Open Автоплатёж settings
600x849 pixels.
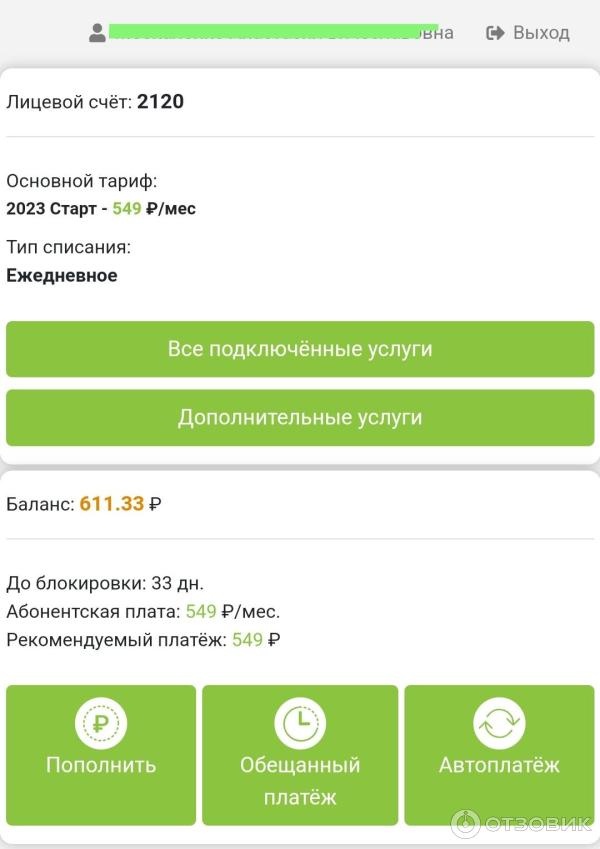(x=499, y=755)
